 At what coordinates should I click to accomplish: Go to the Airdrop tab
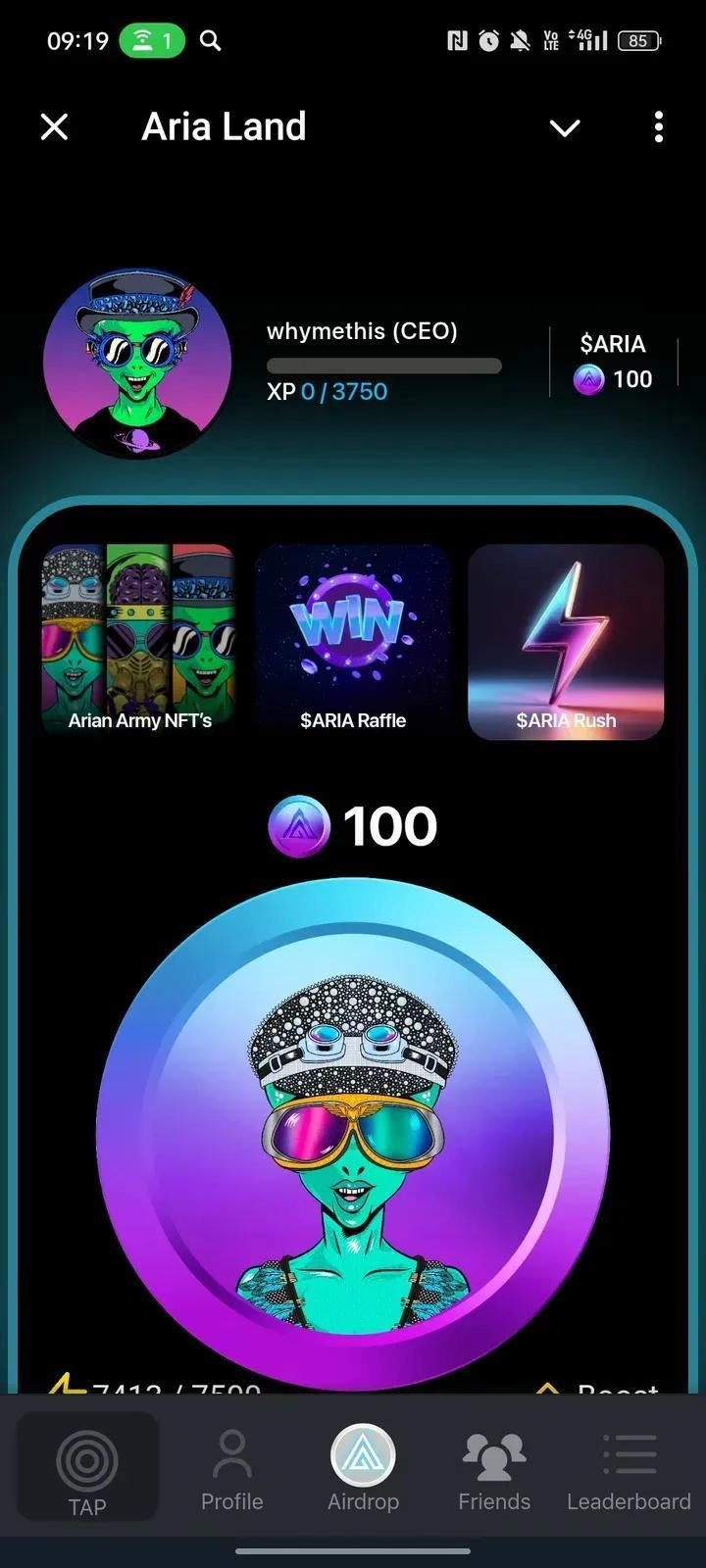pos(363,1470)
